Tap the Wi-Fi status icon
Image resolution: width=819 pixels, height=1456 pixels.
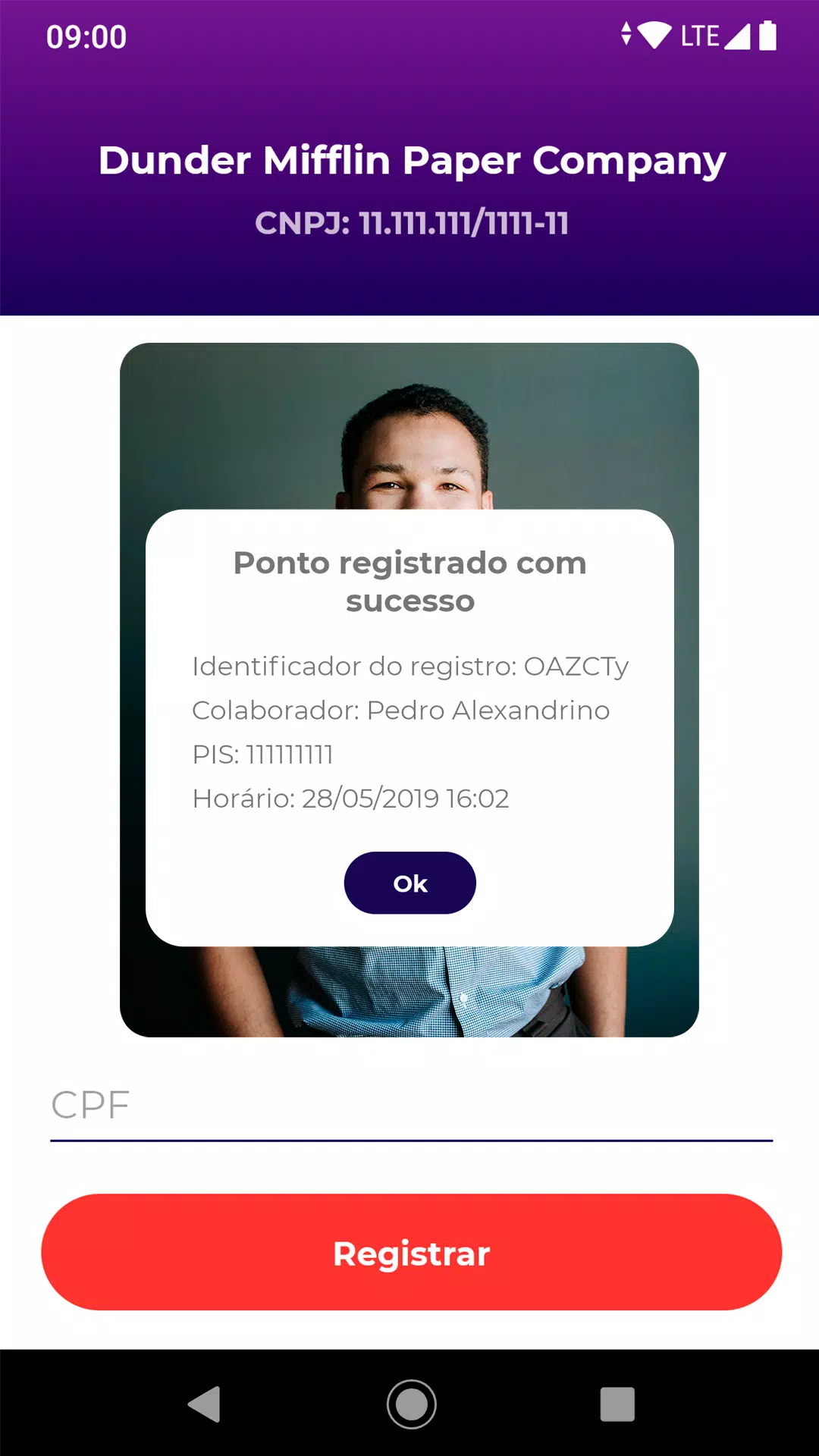click(x=654, y=33)
